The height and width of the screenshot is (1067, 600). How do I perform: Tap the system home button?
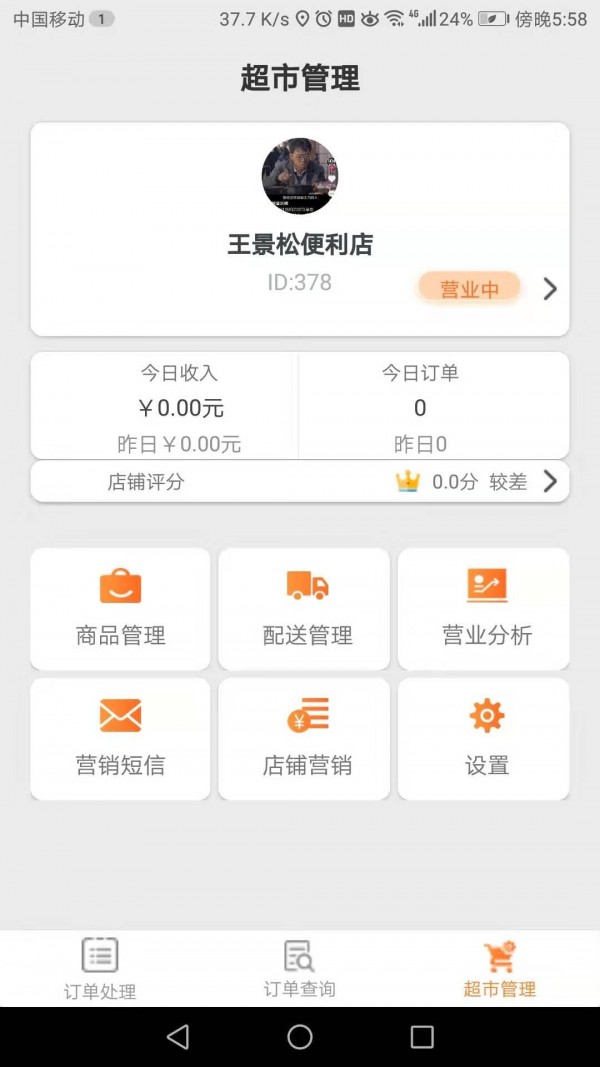300,1037
